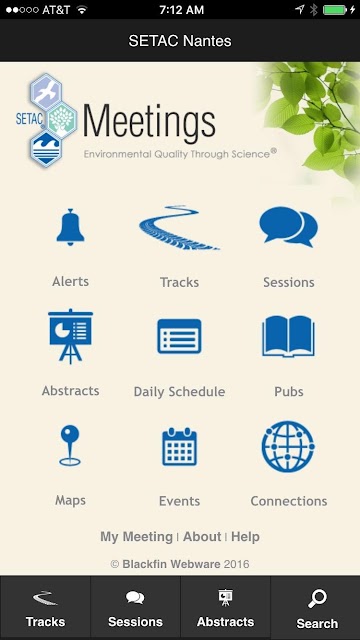Open the Events calendar
Viewport: 360px width, 640px height.
180,447
